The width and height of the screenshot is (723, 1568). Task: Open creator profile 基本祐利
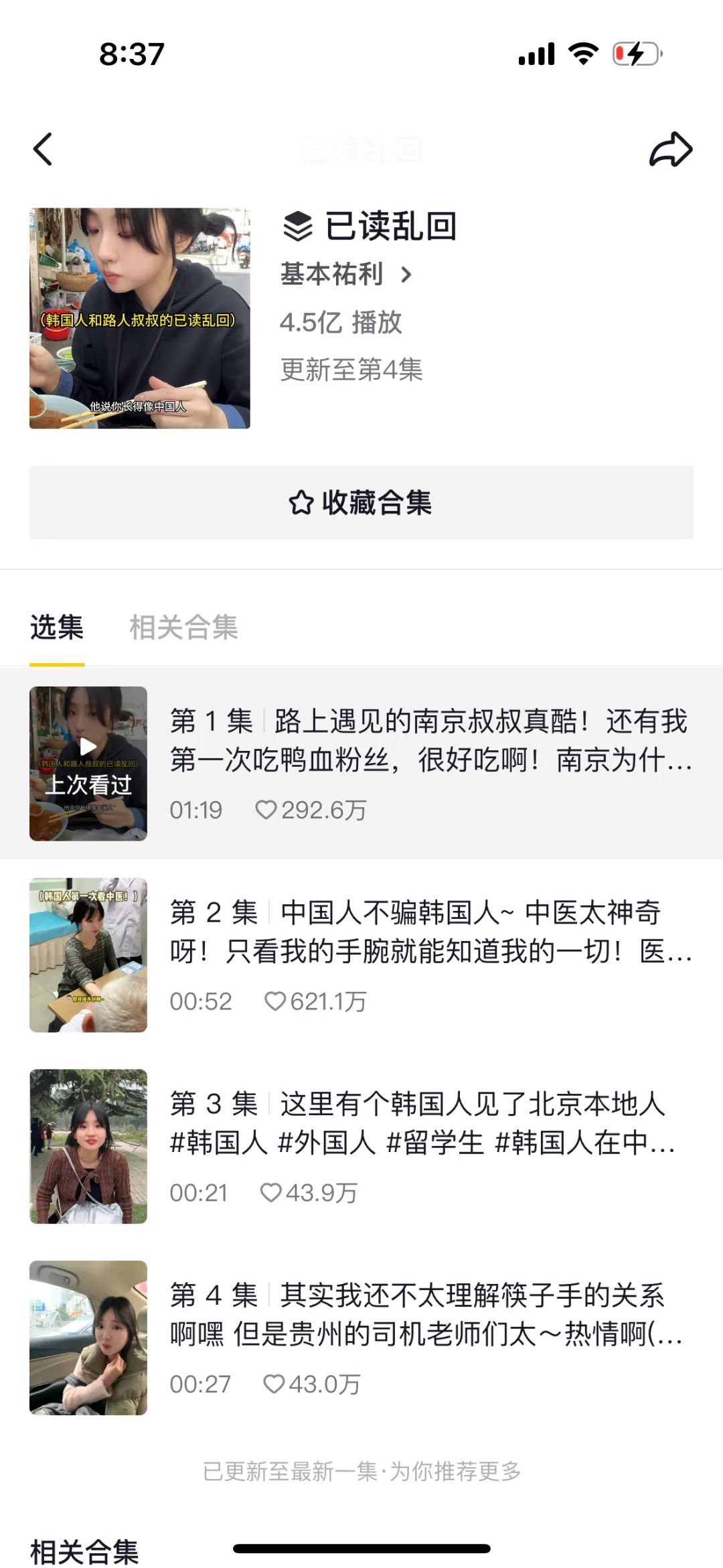pyautogui.click(x=345, y=275)
